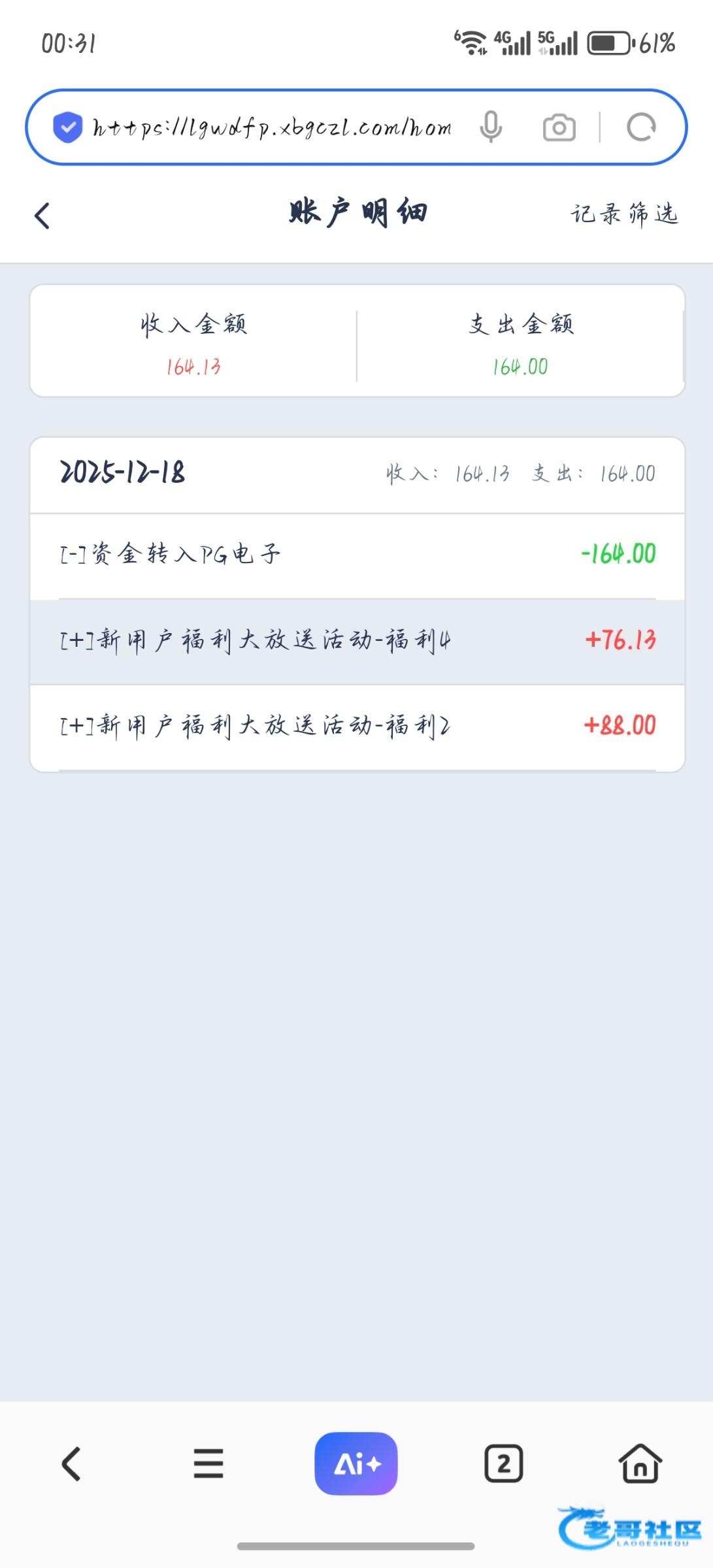View the 新用户福利大放送活动-福利2 record
Viewport: 713px width, 1568px height.
pyautogui.click(x=357, y=726)
